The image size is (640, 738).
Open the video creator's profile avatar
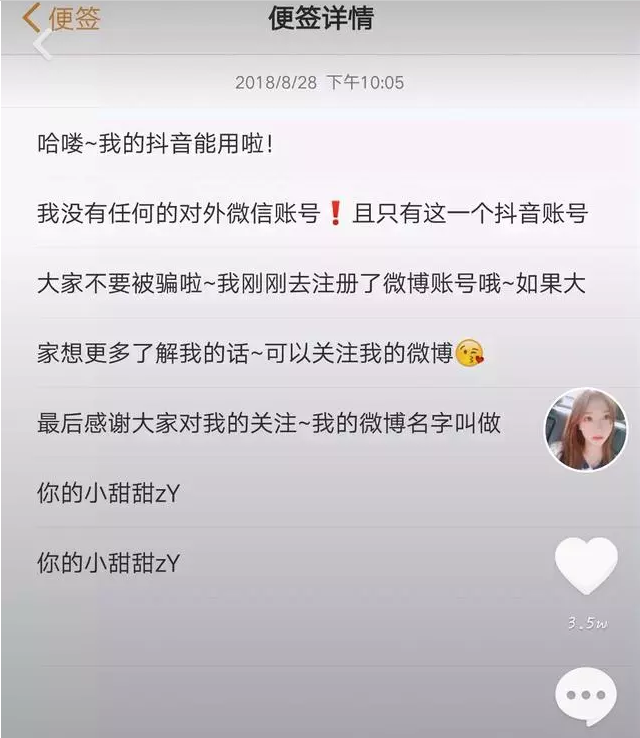(x=586, y=430)
